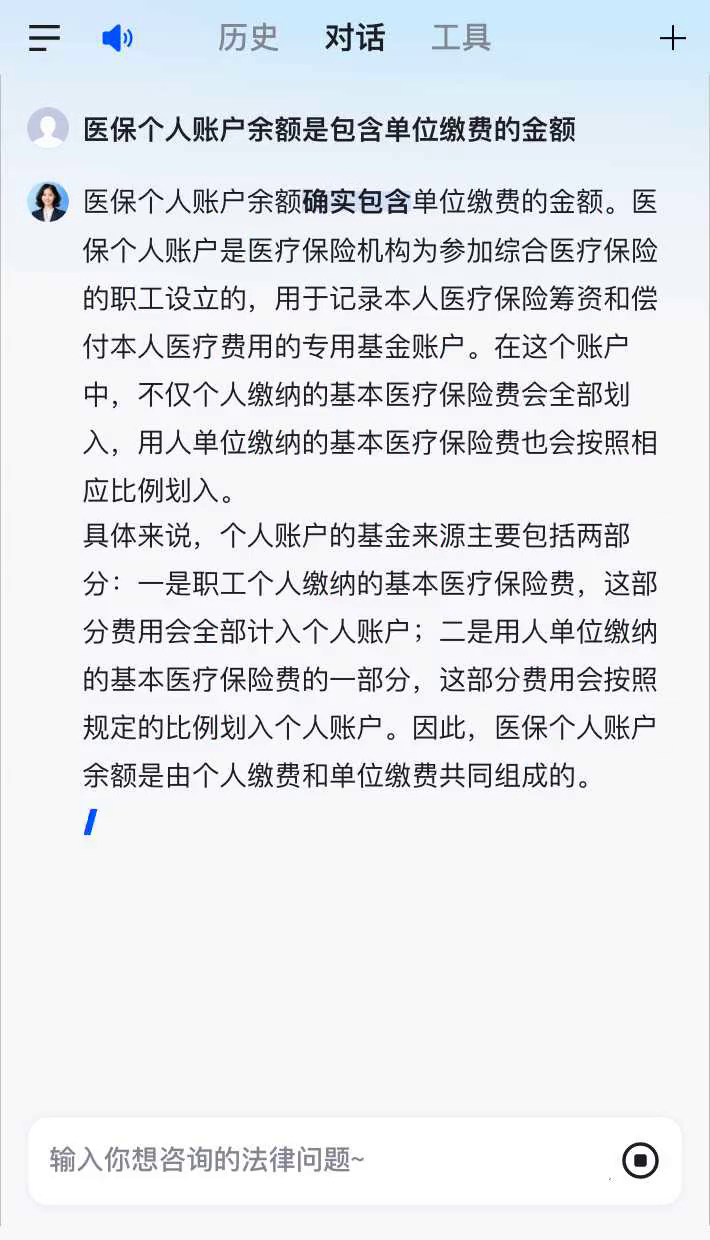Viewport: 710px width, 1240px height.
Task: Toggle the speaker voice playback
Action: tap(117, 38)
